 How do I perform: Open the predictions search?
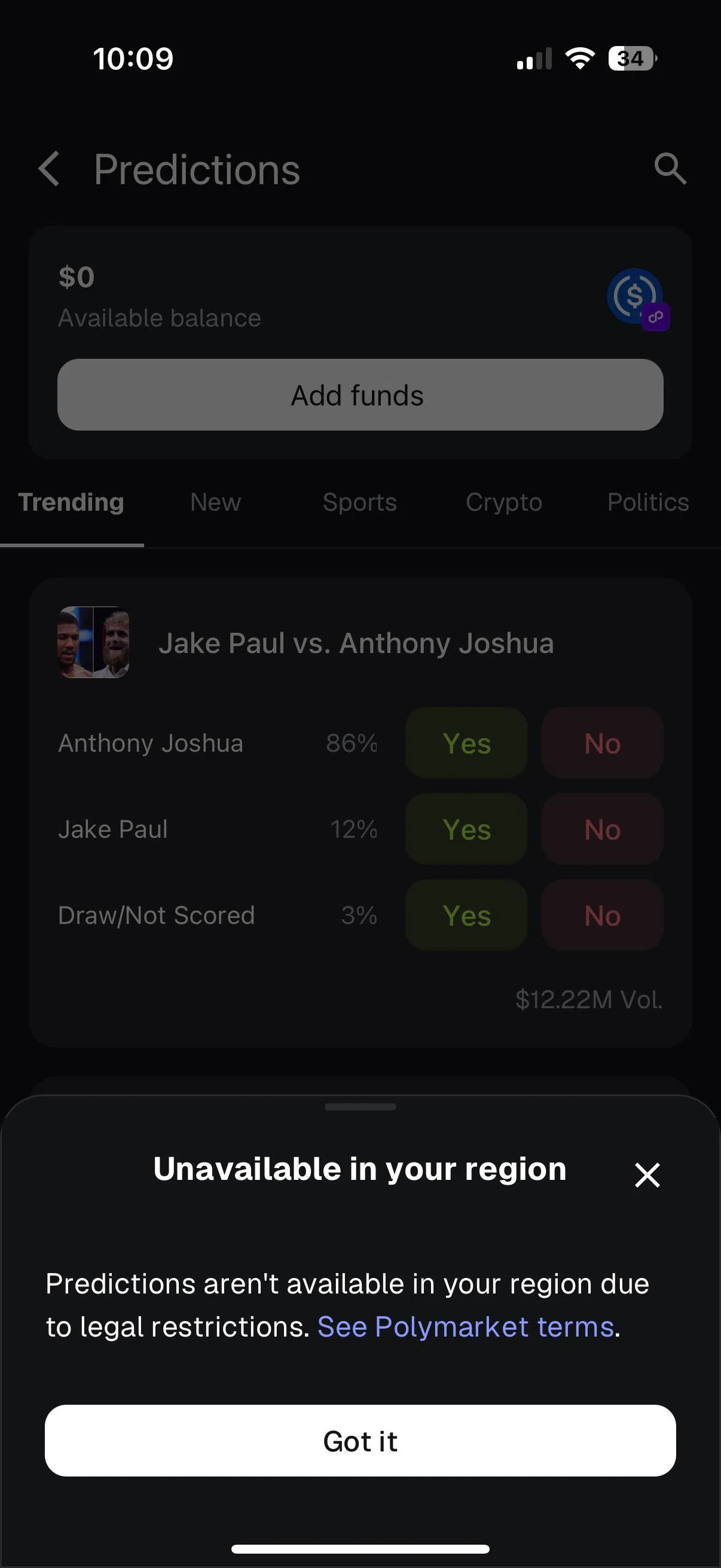(670, 169)
